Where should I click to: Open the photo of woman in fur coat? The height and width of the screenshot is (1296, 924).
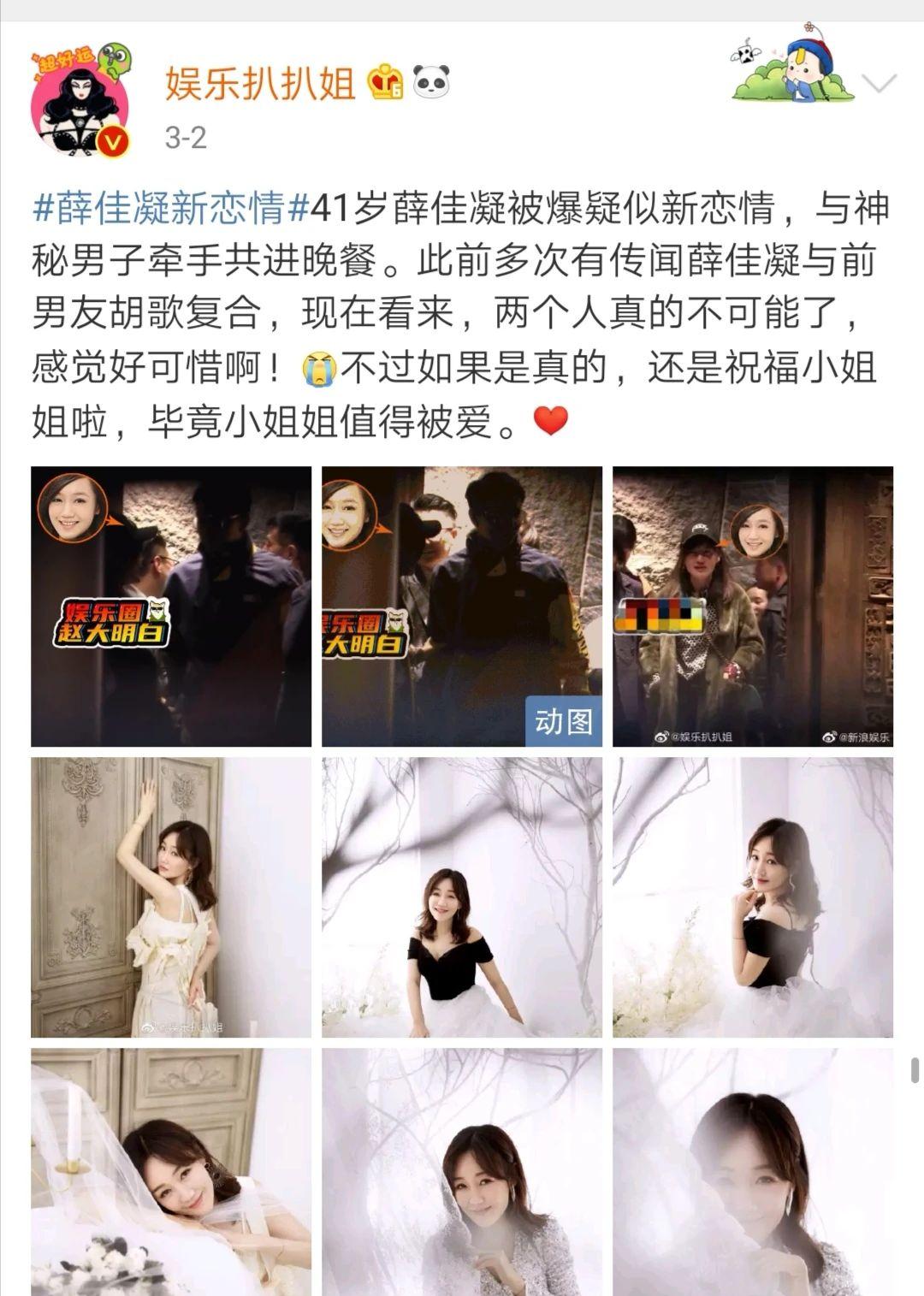(x=752, y=606)
